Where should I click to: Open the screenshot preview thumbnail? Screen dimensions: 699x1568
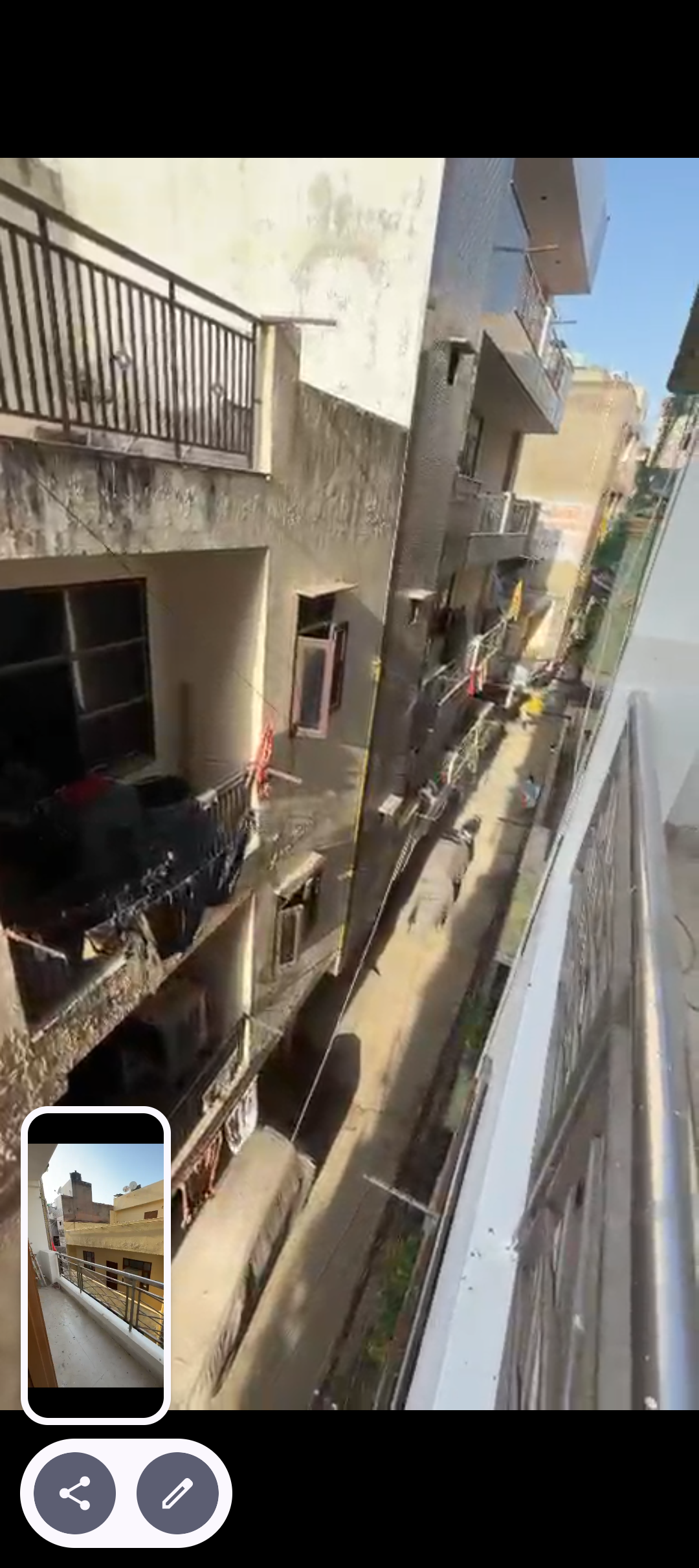click(96, 1265)
